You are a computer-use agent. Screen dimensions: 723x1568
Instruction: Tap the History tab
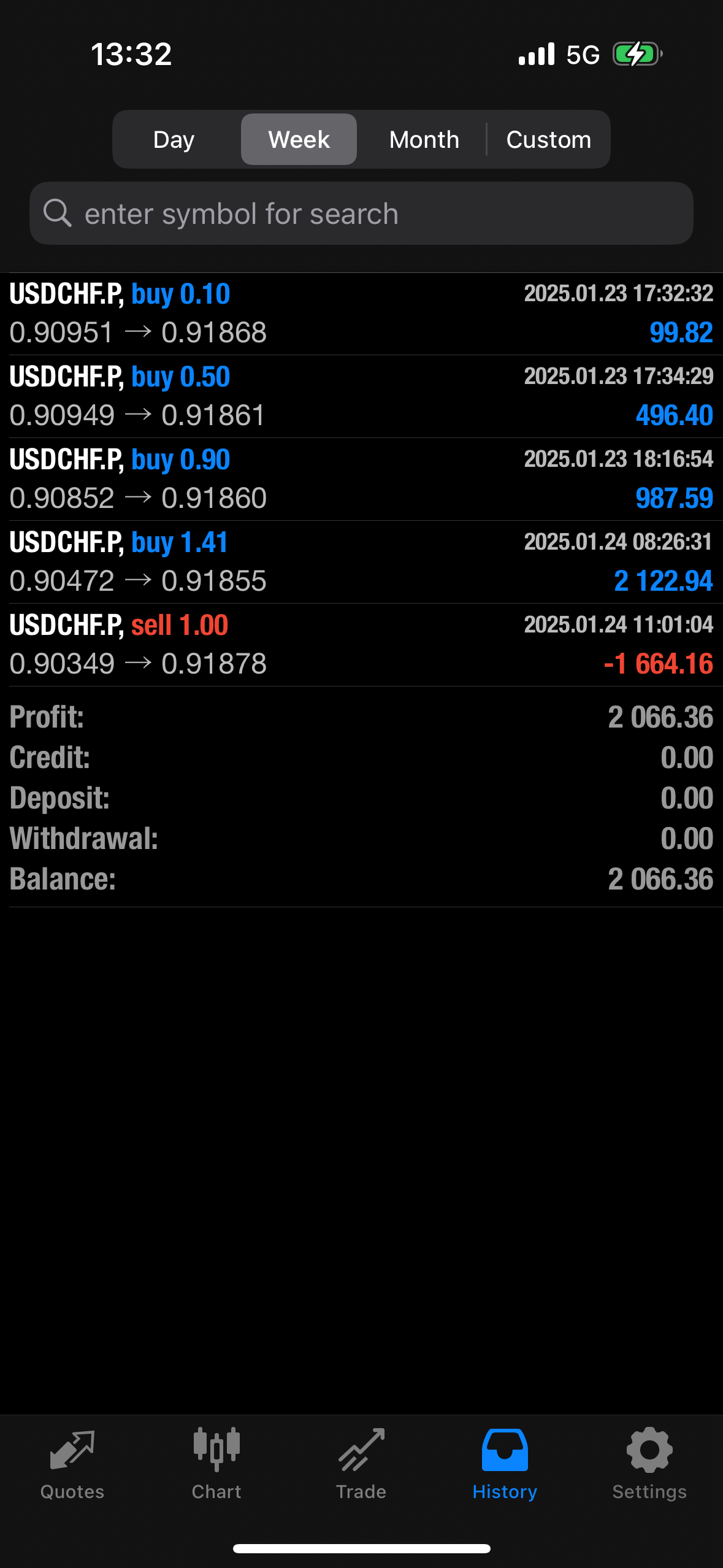(505, 1464)
